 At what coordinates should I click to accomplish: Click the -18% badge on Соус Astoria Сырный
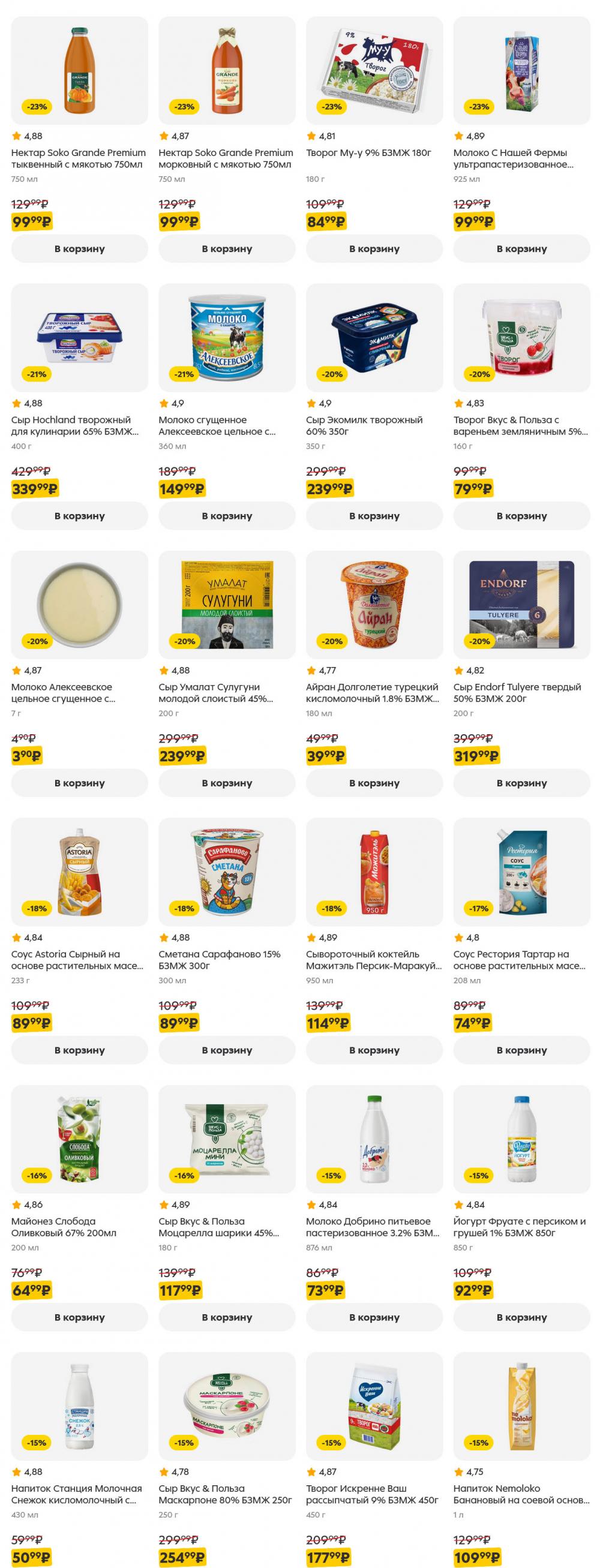coord(38,908)
